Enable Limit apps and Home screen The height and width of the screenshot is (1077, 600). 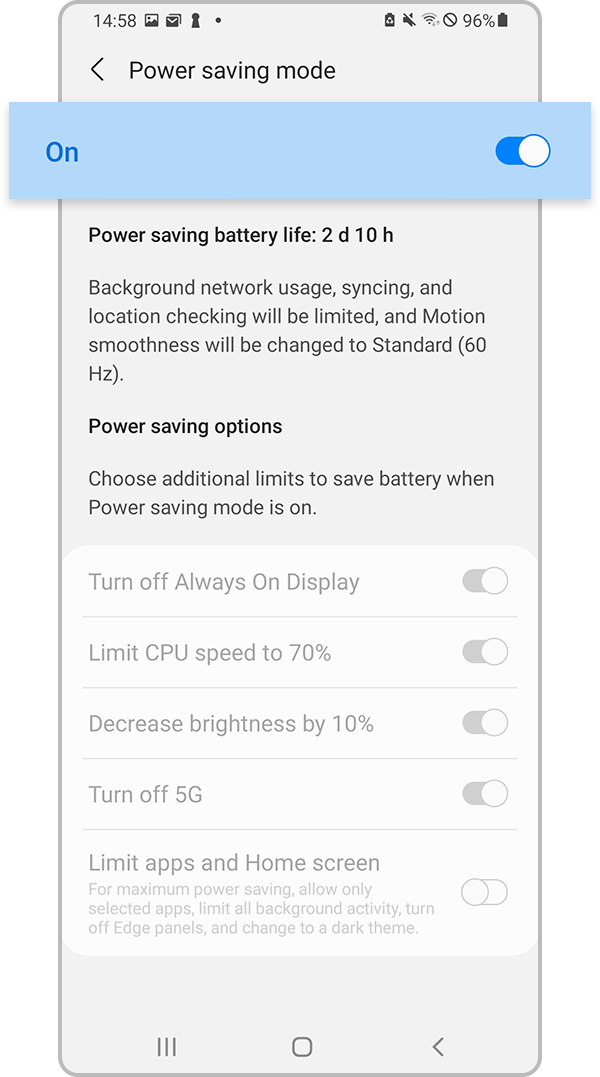click(485, 892)
